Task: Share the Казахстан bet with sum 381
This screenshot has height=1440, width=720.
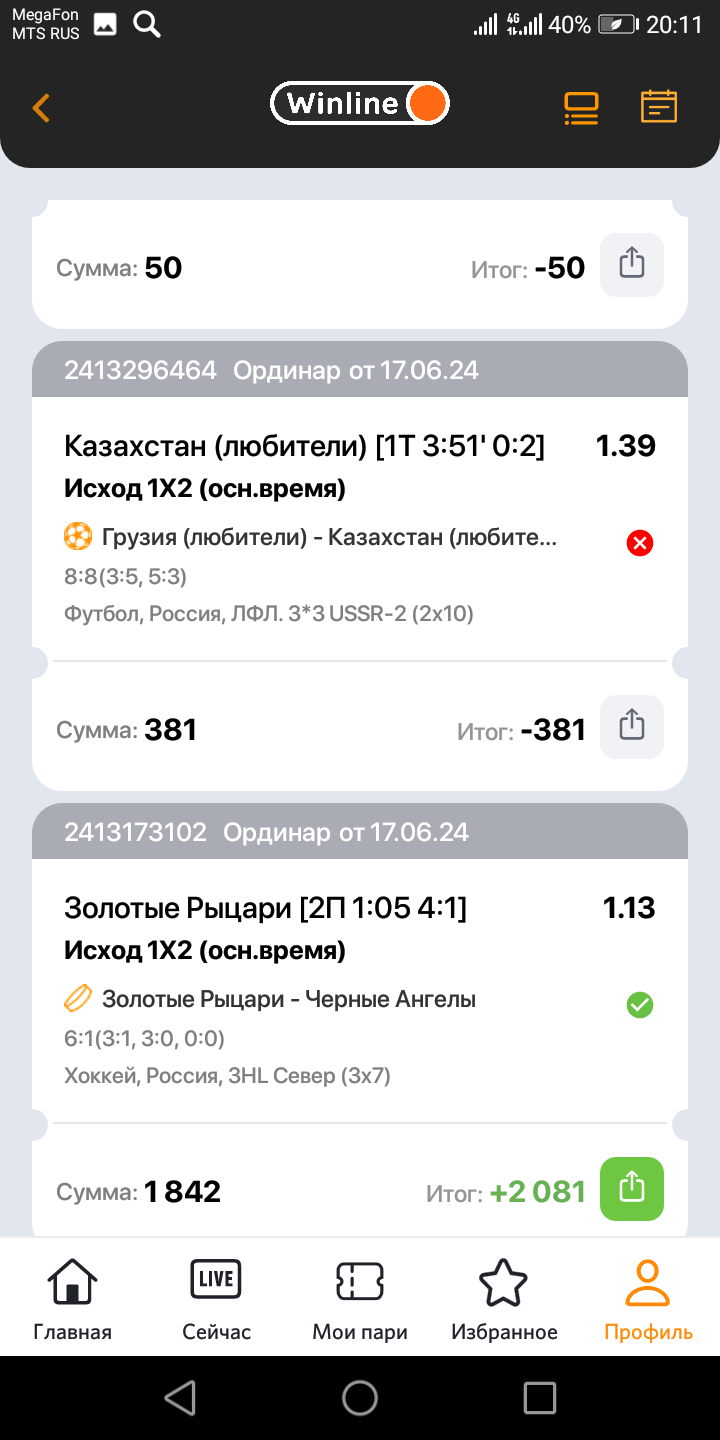Action: [632, 727]
